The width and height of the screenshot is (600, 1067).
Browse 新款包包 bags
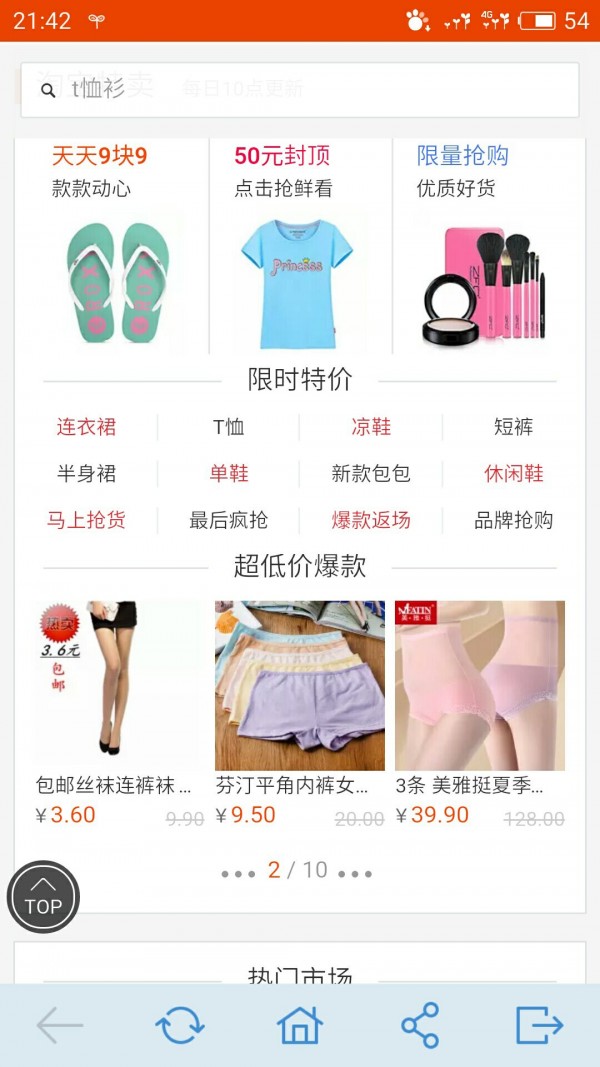pyautogui.click(x=371, y=474)
